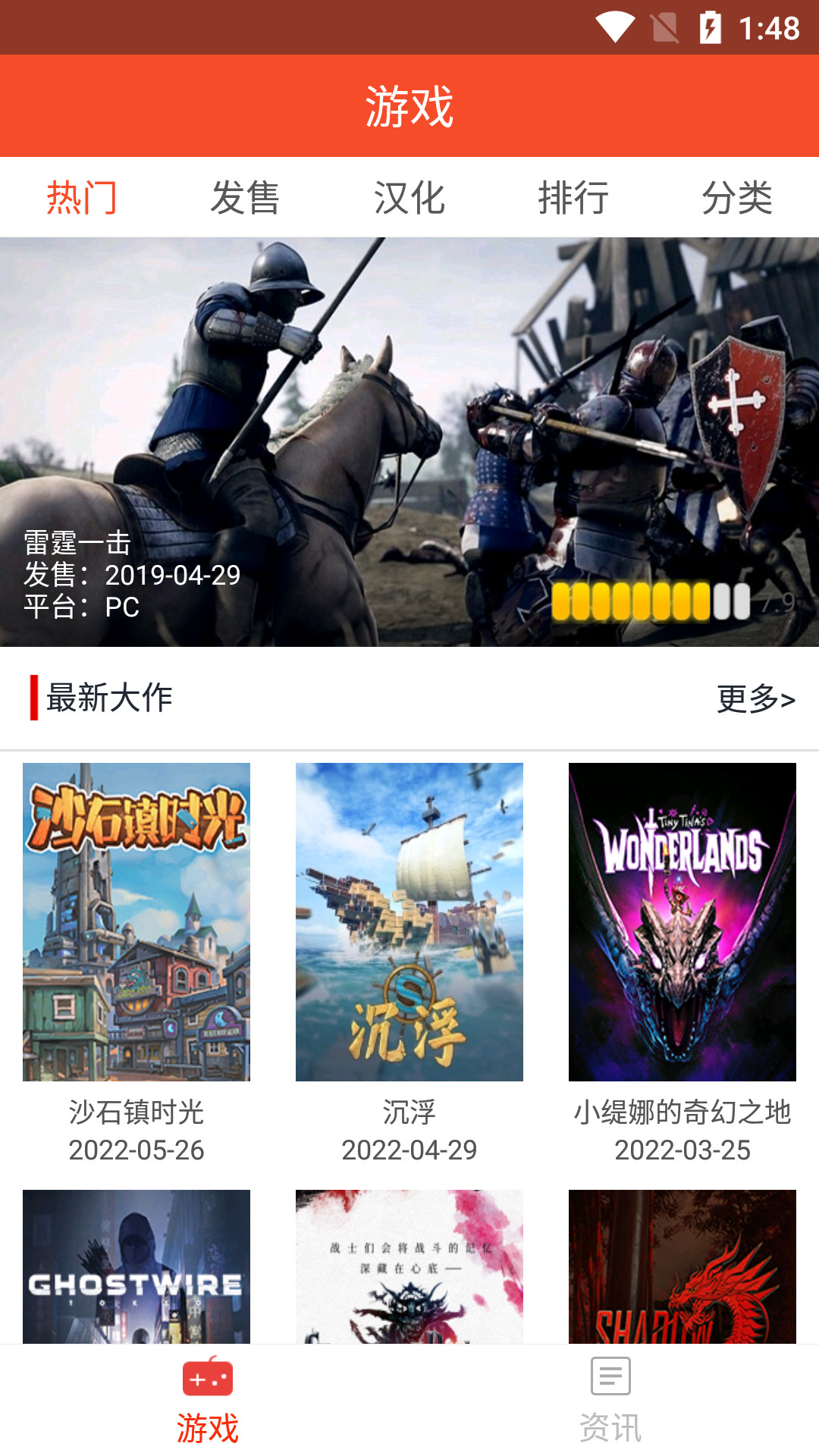Select the white ink-painting game cover
This screenshot has width=819, height=1456.
tap(409, 1266)
